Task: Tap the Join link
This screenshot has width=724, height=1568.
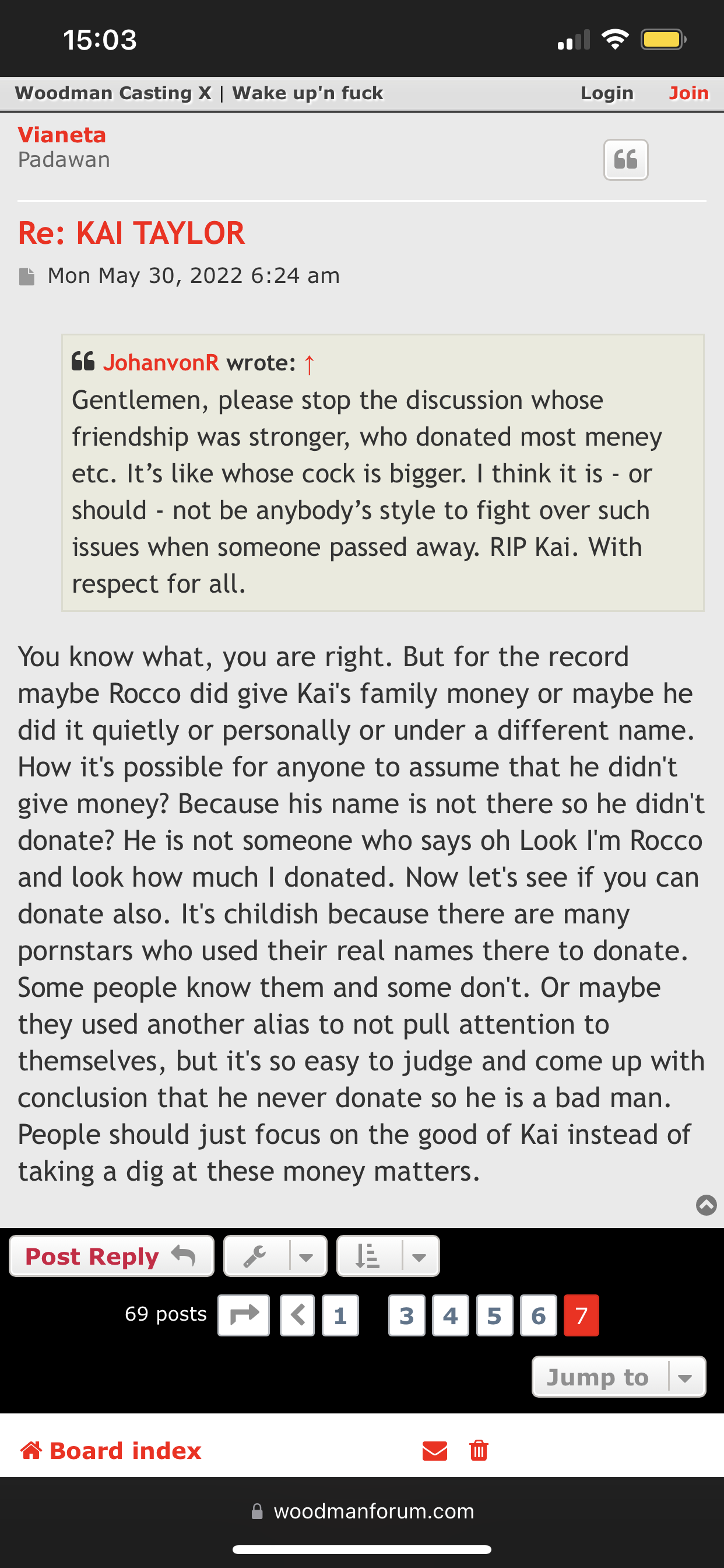Action: point(688,93)
